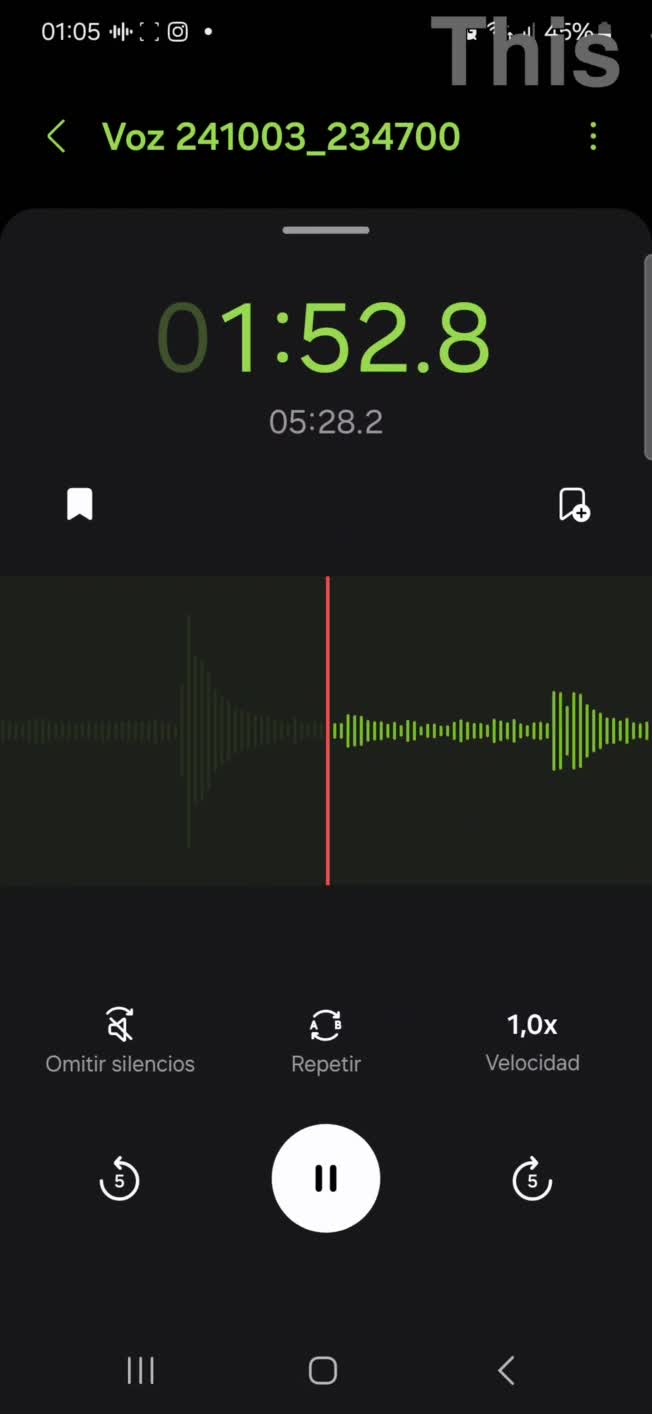This screenshot has height=1414, width=652.
Task: Change the 1,0x Velocidad setting
Action: click(x=532, y=1040)
